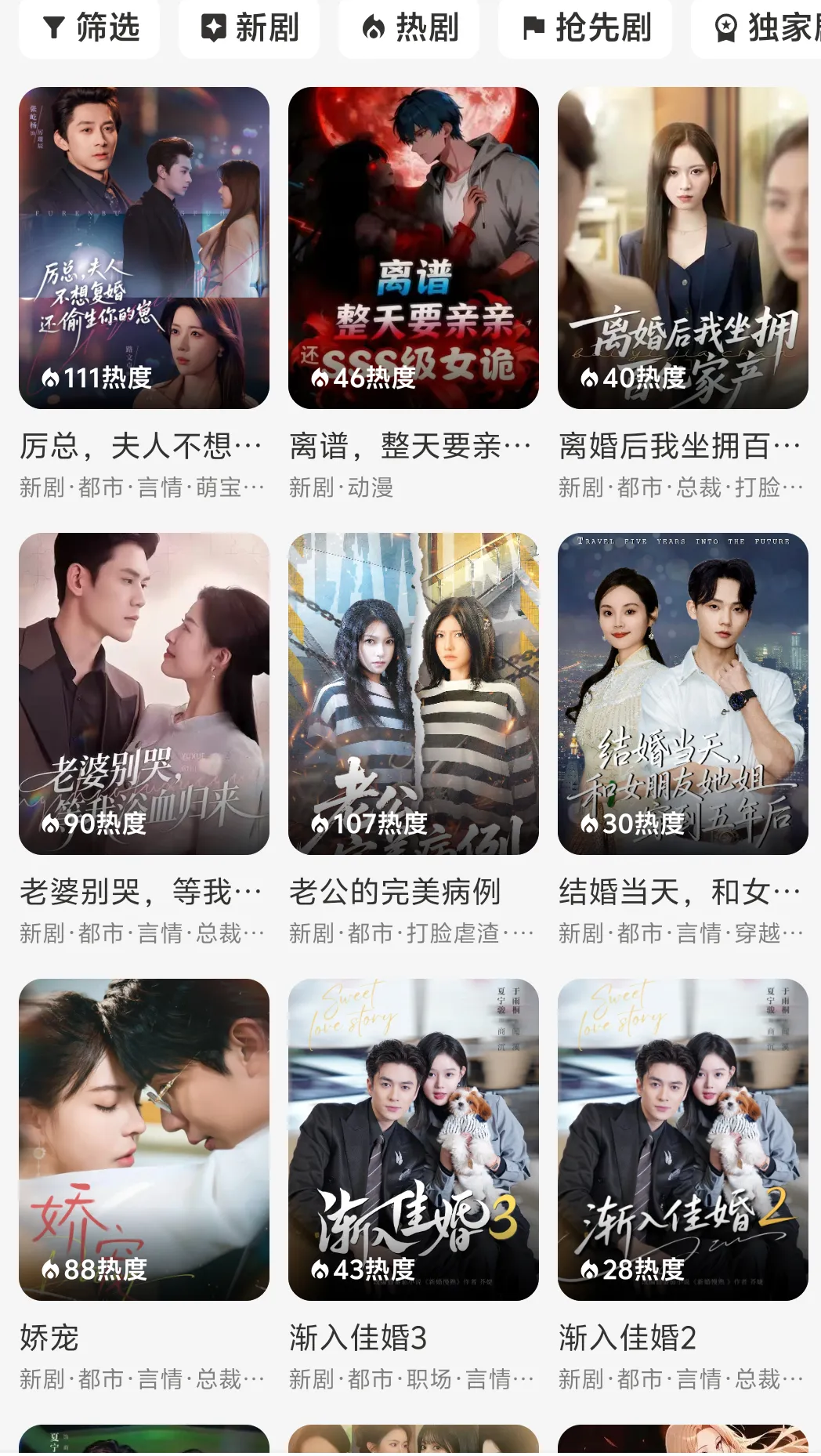821x1456 pixels.
Task: Open the drama 老婆别哭，等我浴血归来
Action: (144, 694)
